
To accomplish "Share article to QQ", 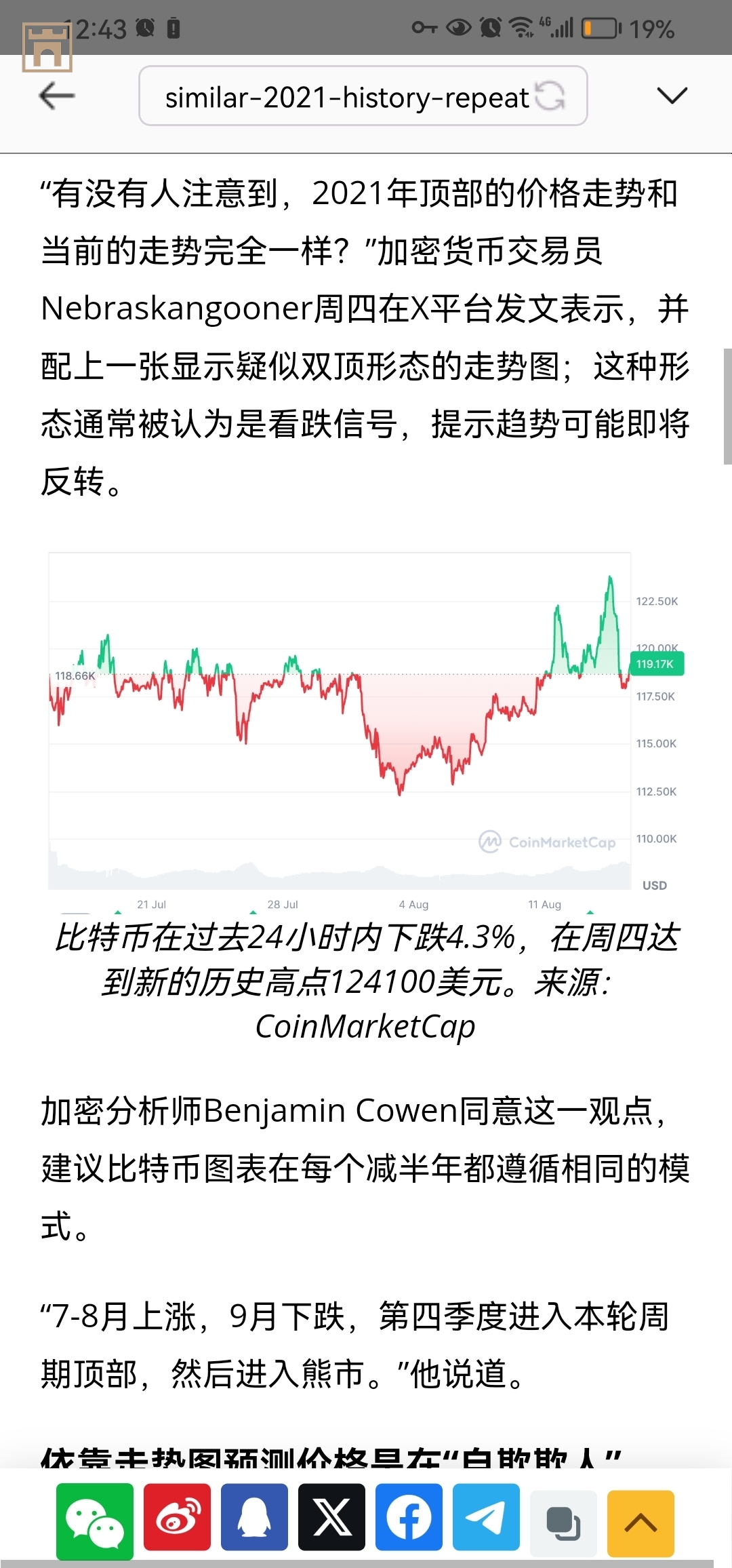I will (254, 1518).
